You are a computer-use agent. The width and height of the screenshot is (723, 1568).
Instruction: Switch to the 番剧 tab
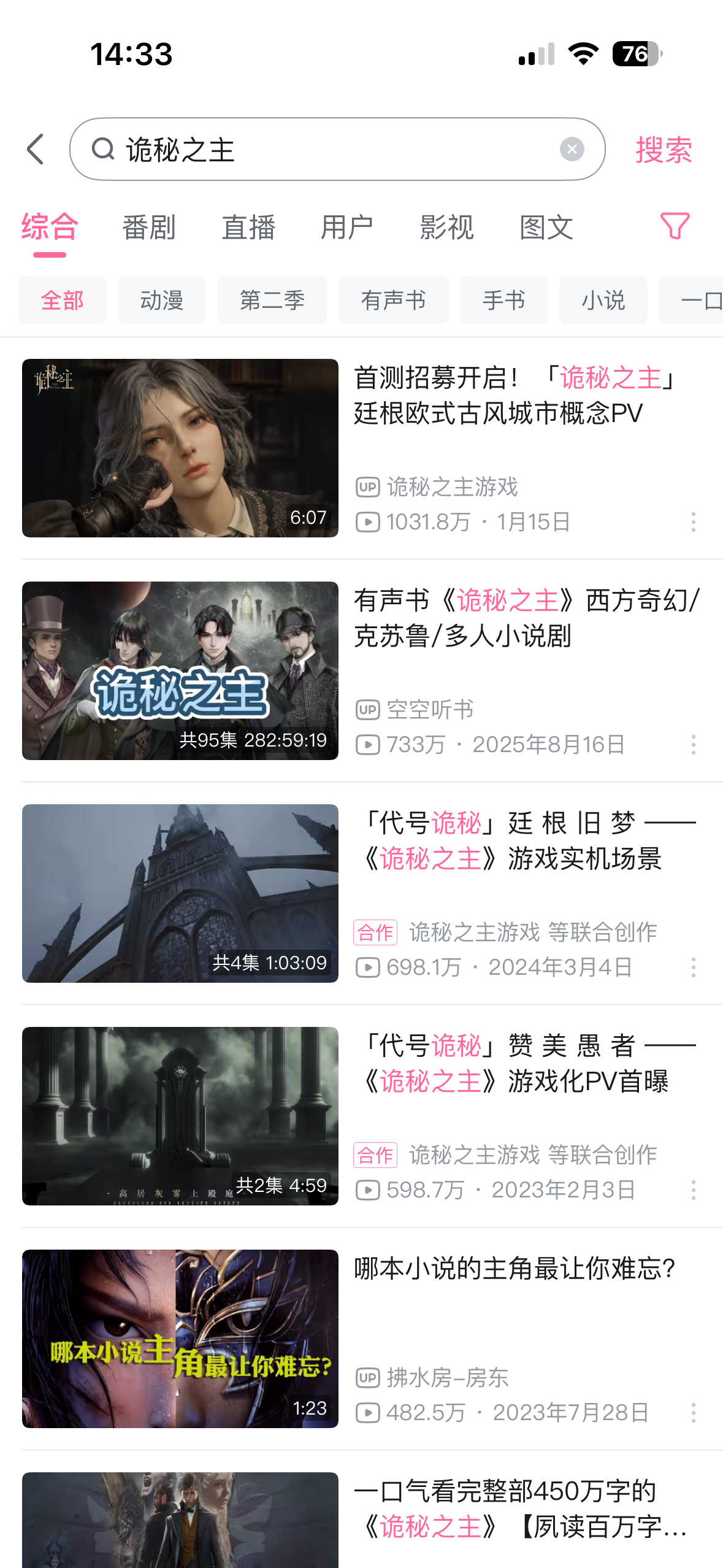(149, 228)
